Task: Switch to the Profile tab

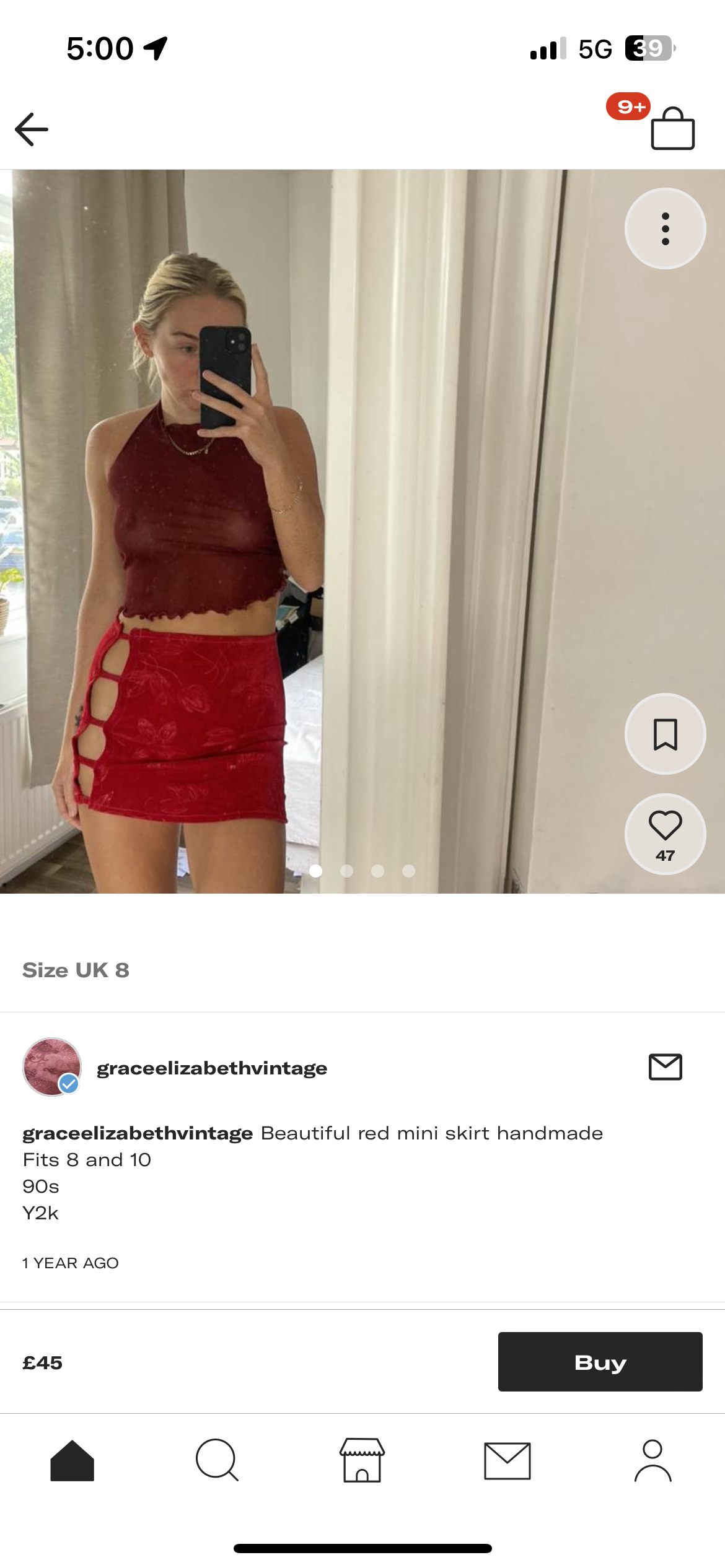Action: point(652,1460)
